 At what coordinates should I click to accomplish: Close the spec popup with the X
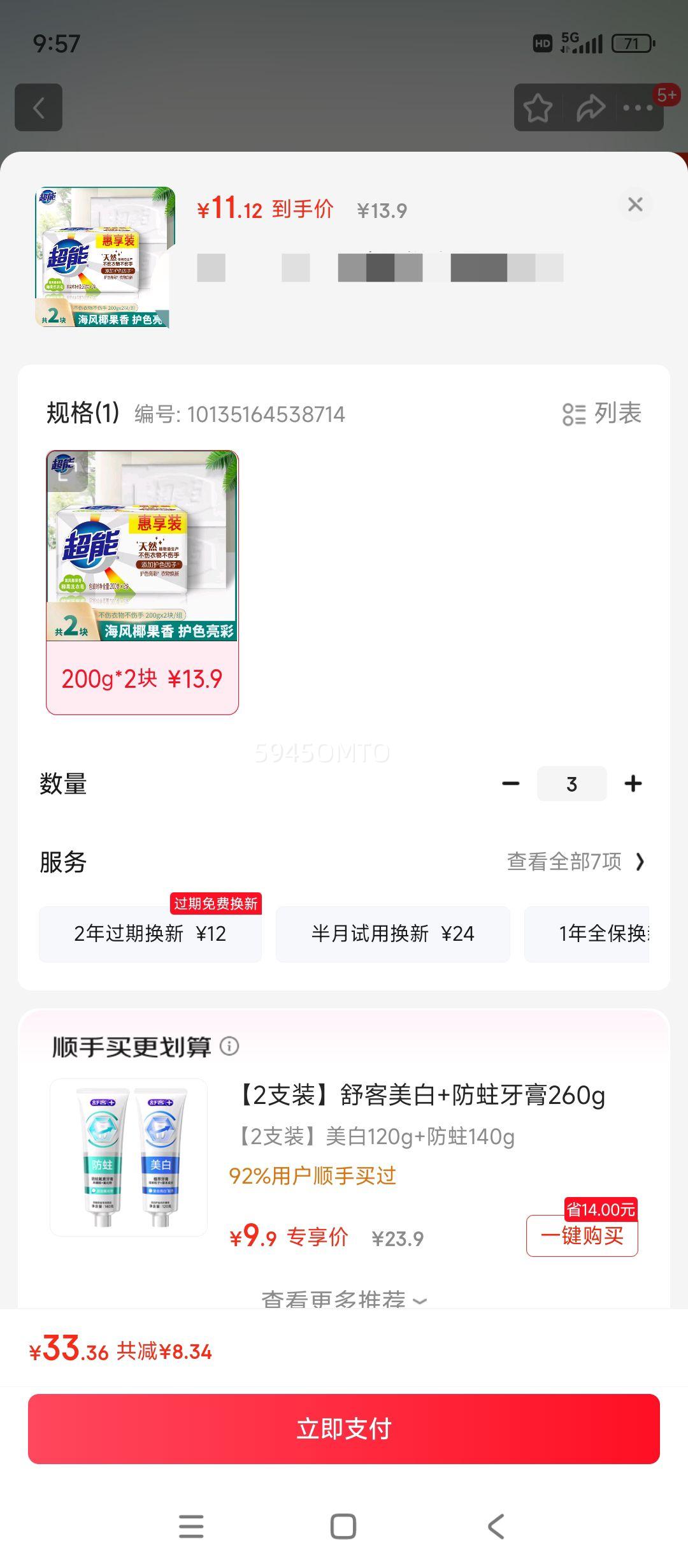tap(635, 205)
